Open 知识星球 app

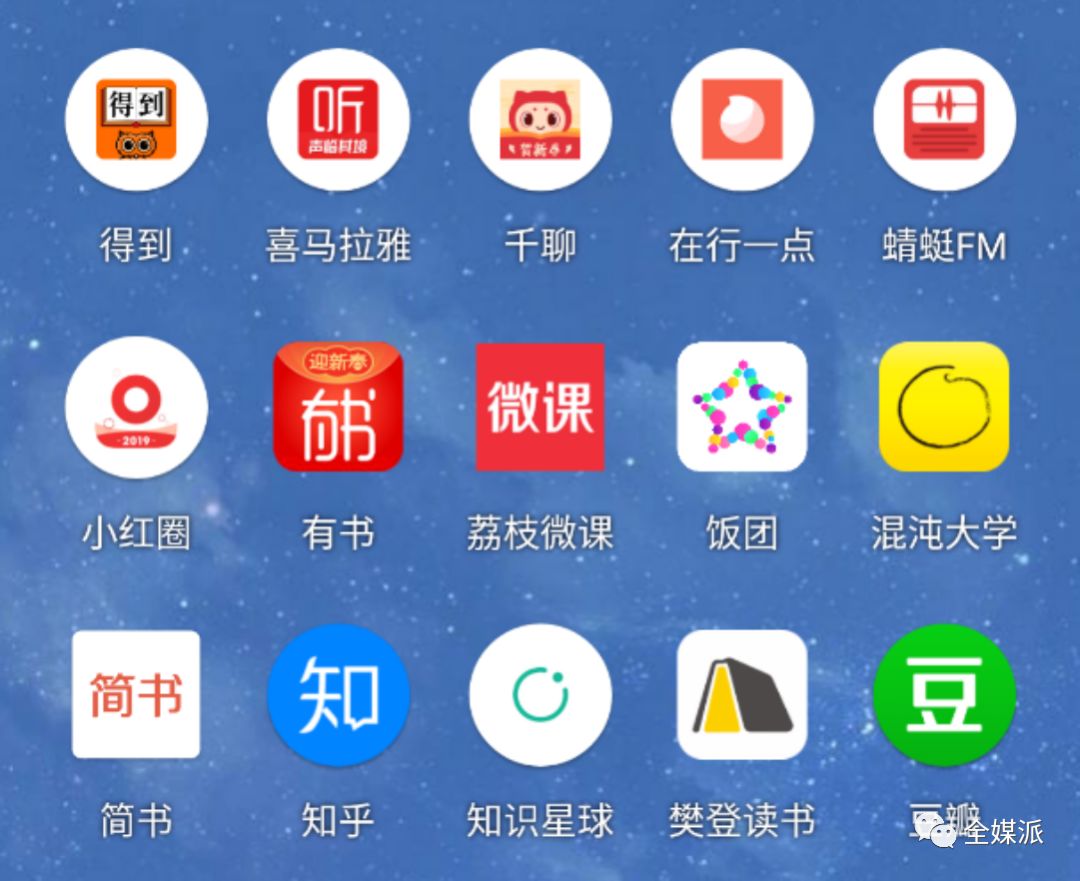tap(540, 694)
